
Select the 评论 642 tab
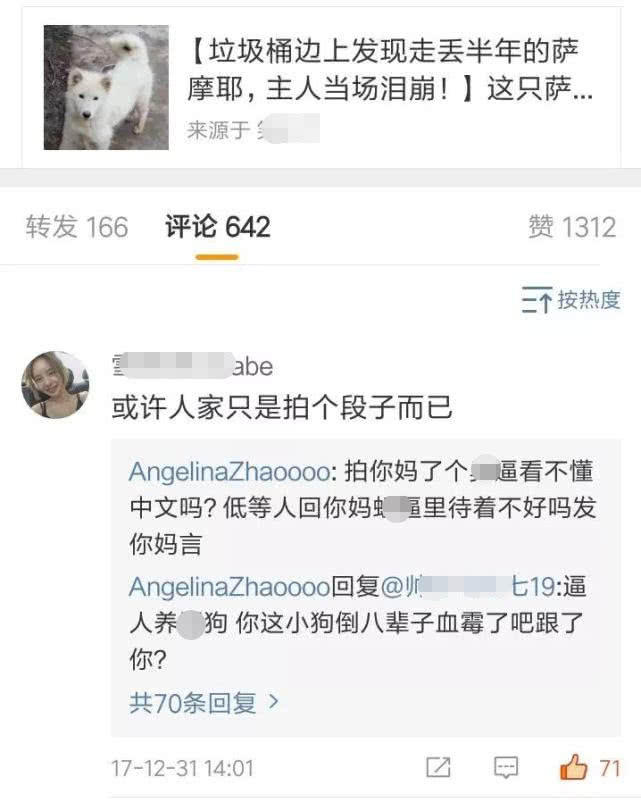pos(218,227)
